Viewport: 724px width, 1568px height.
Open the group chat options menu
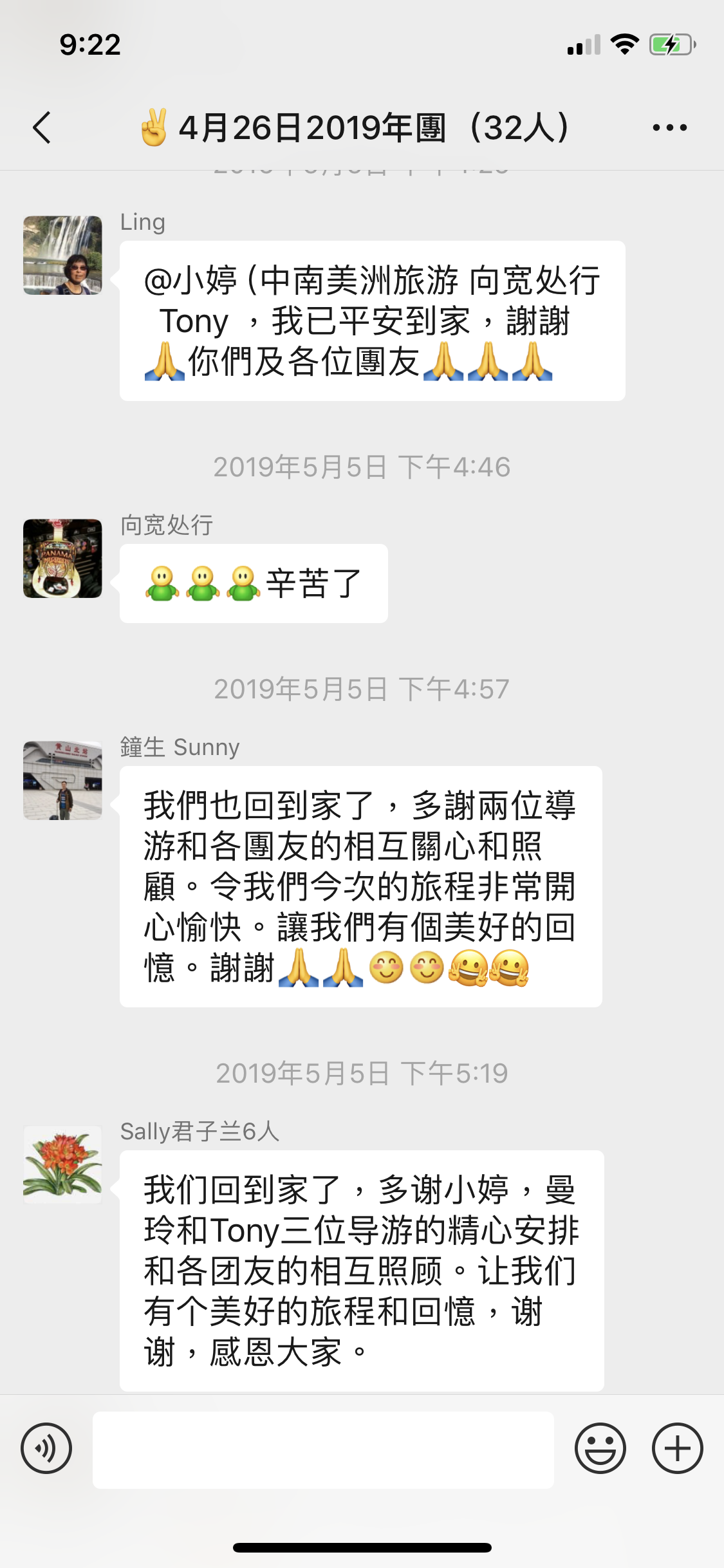click(x=669, y=127)
